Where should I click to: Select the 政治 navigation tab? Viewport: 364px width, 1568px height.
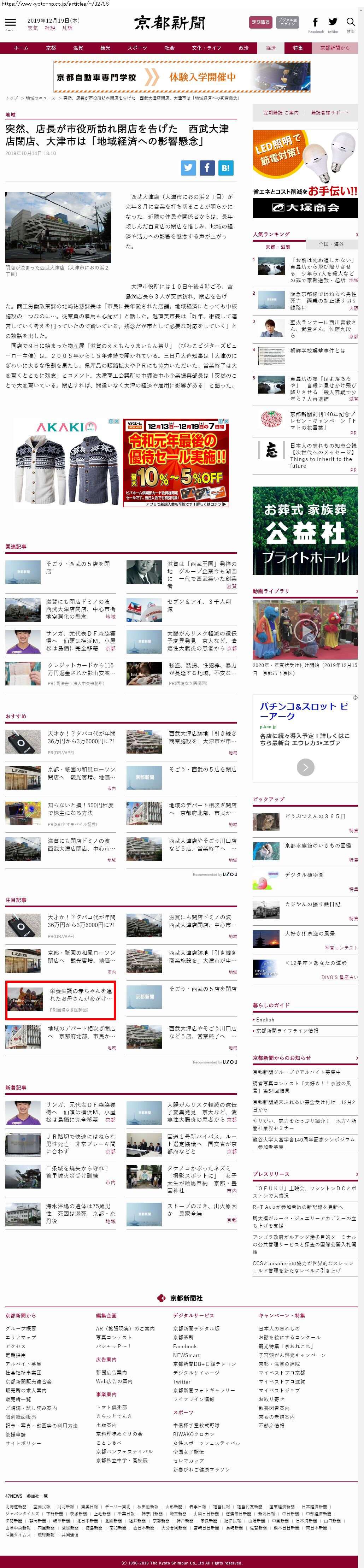coord(243,48)
